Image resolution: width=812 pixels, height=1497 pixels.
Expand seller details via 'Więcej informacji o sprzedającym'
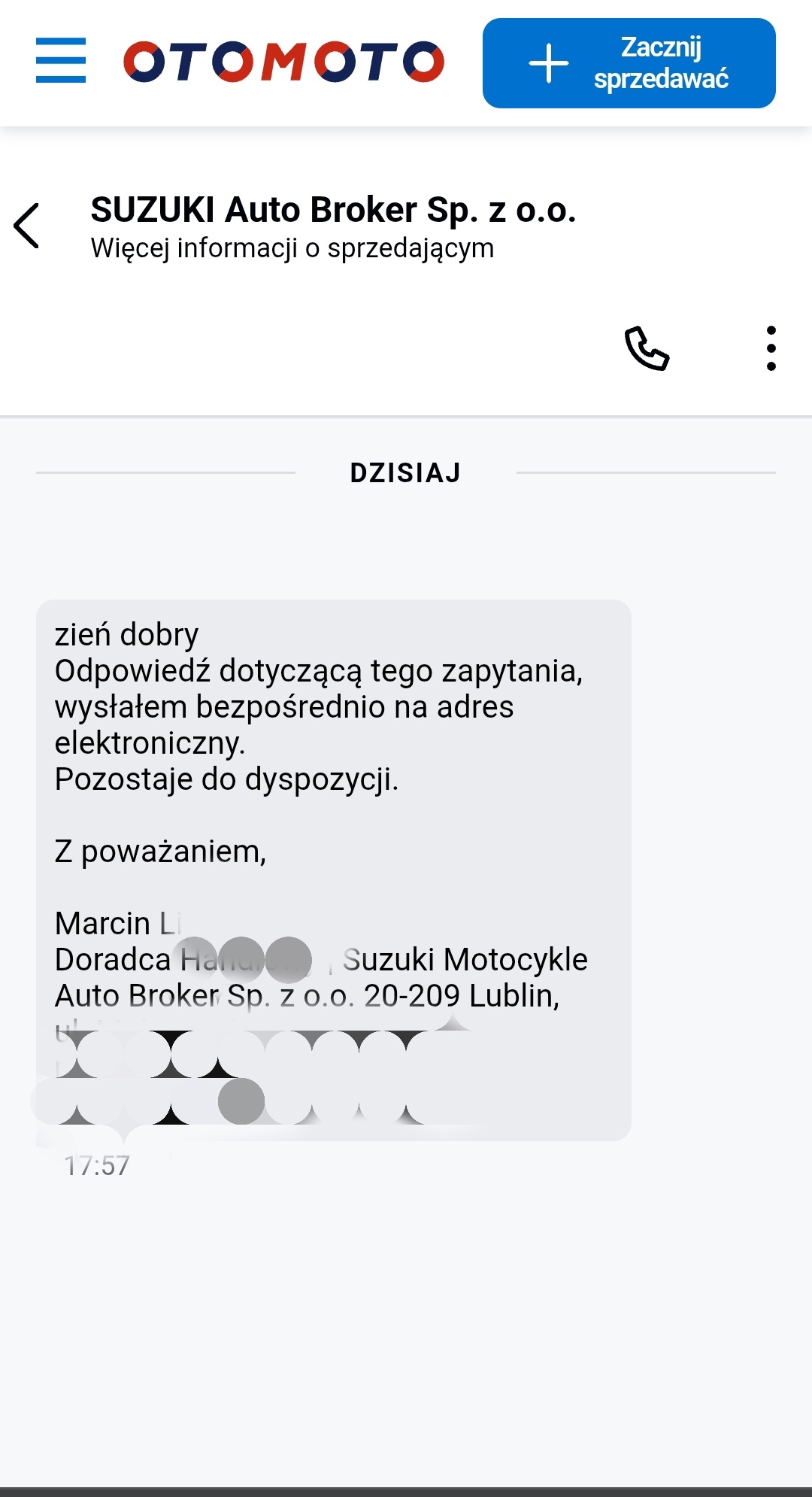[292, 248]
